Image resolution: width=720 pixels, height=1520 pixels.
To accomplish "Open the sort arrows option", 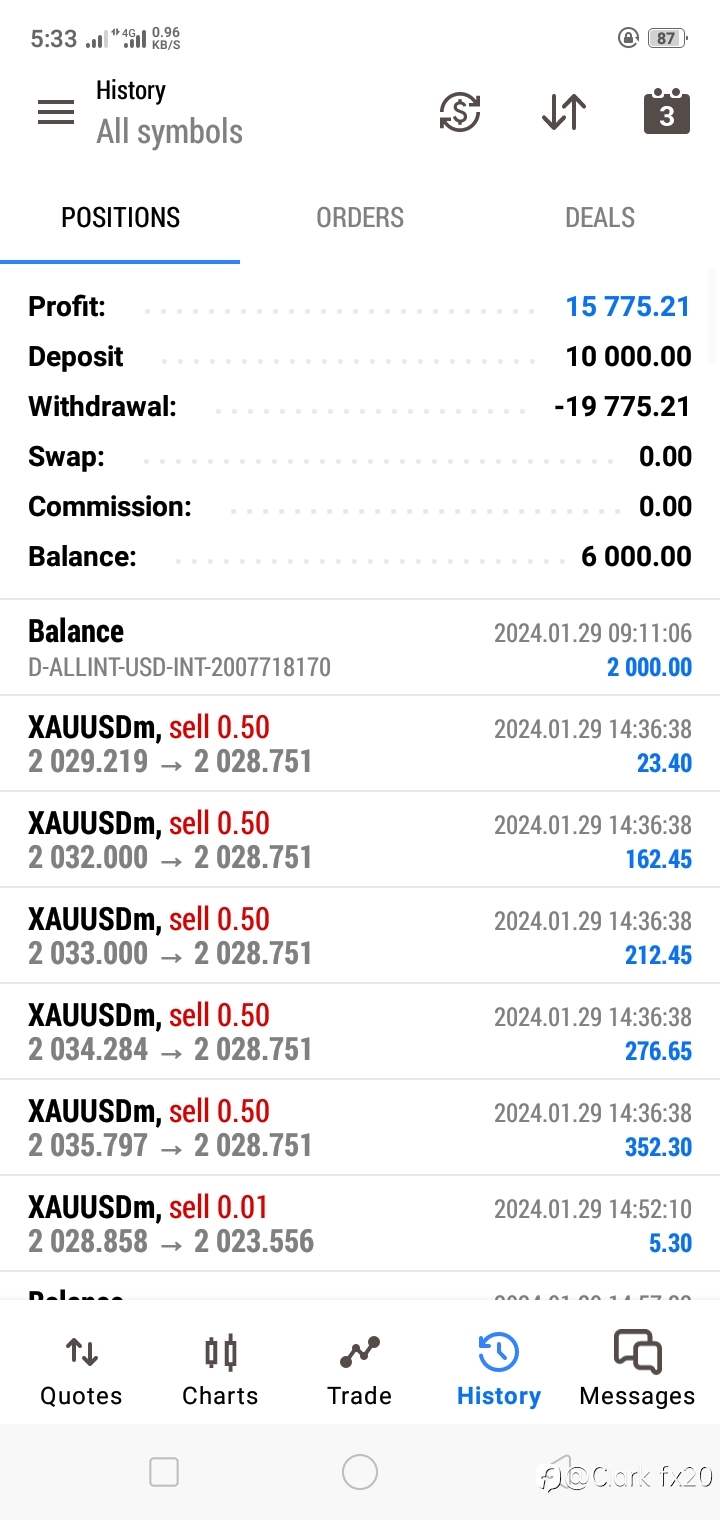I will click(x=564, y=112).
